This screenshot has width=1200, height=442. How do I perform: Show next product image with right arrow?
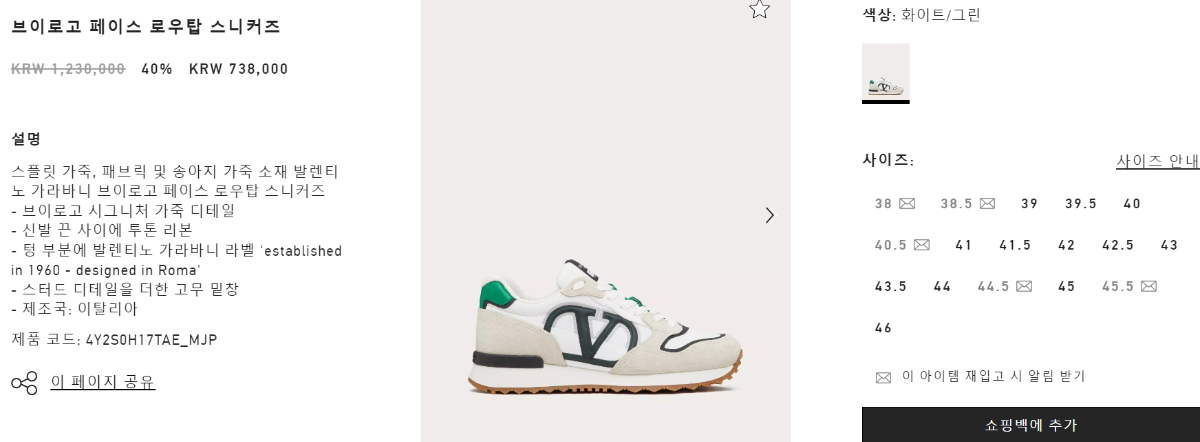[769, 215]
